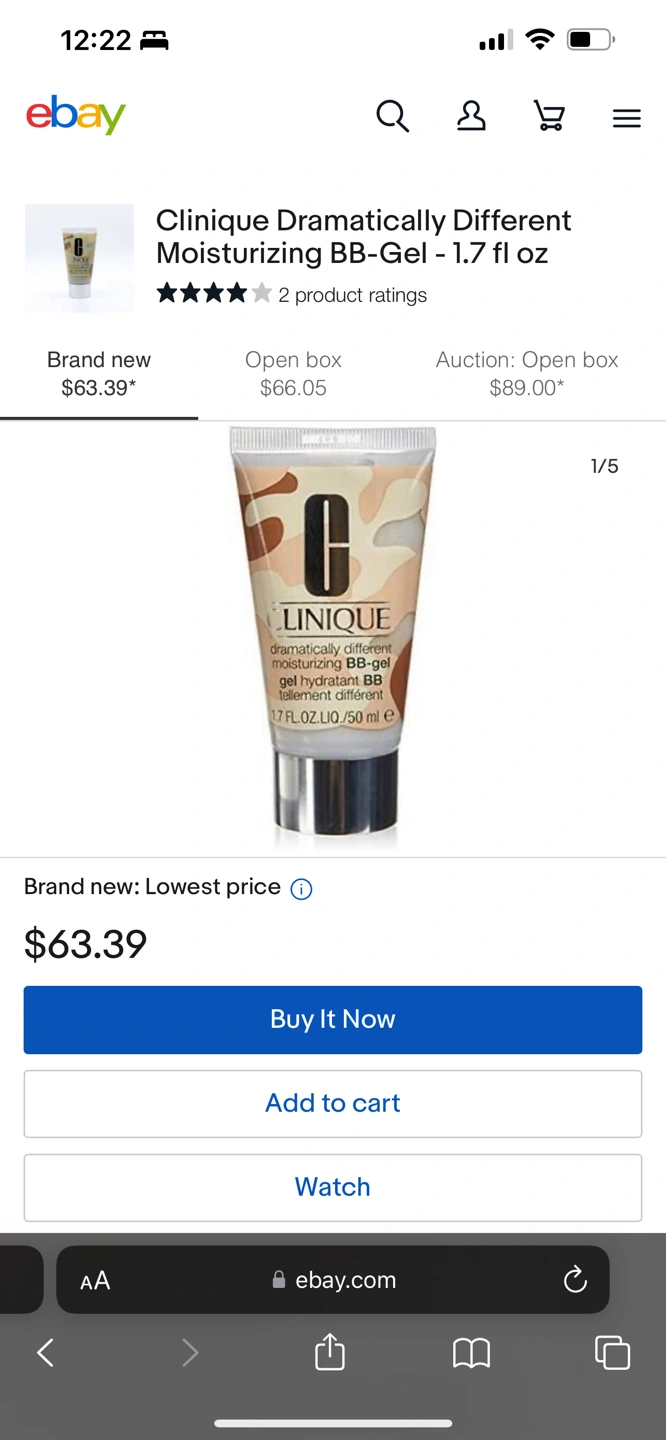Select the Brand new $63.39 tab
The image size is (666, 1440).
pos(99,374)
